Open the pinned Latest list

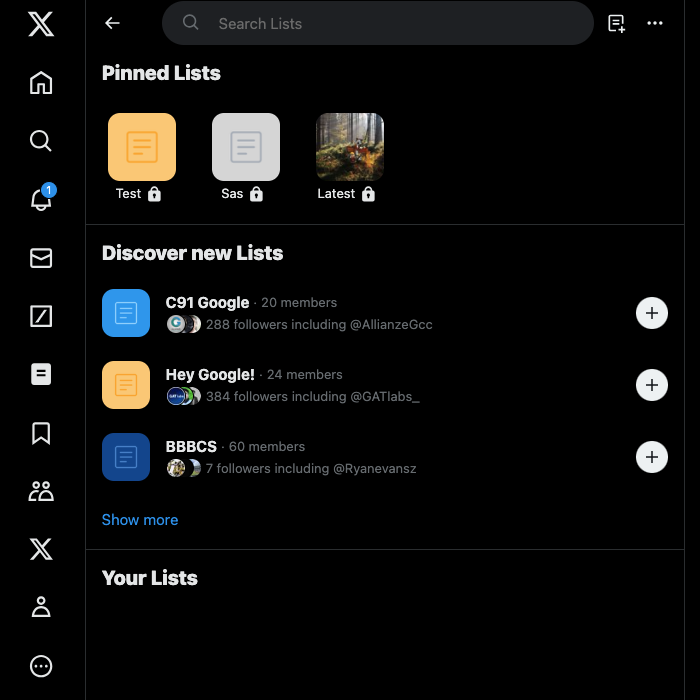tap(350, 147)
